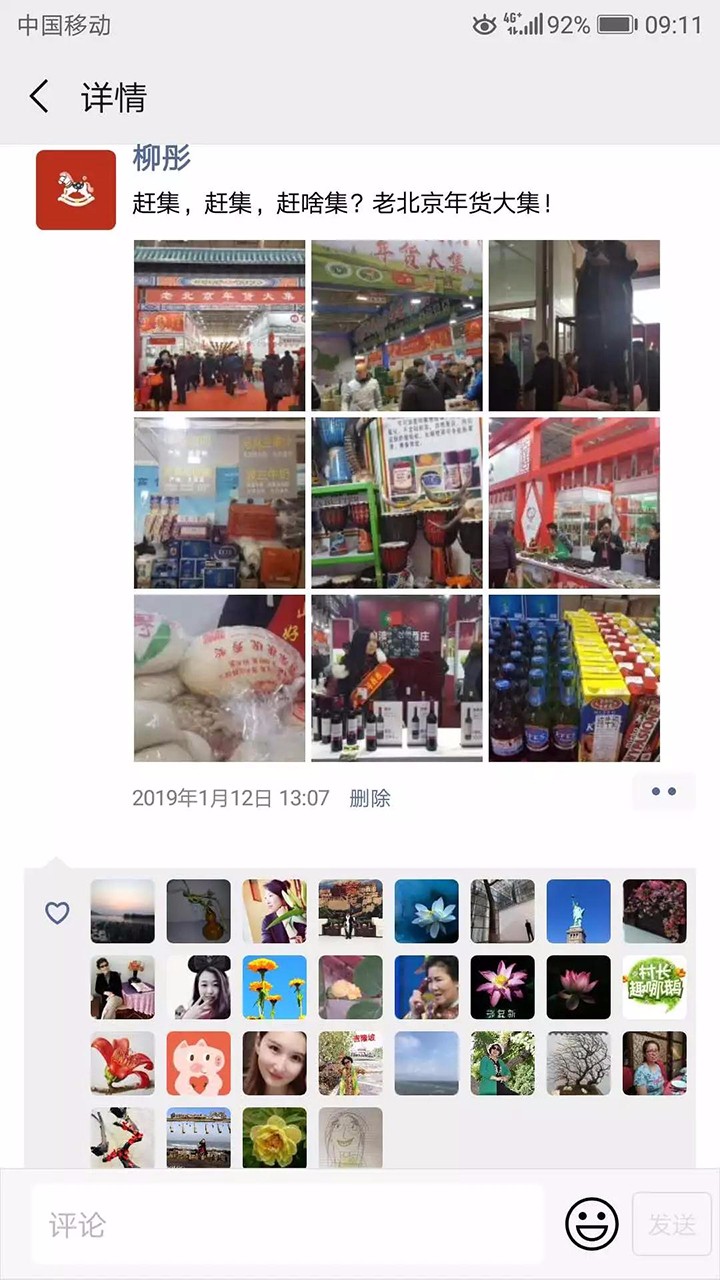This screenshot has height=1280, width=720.
Task: Open the two-dot like and comment menu
Action: click(x=664, y=791)
